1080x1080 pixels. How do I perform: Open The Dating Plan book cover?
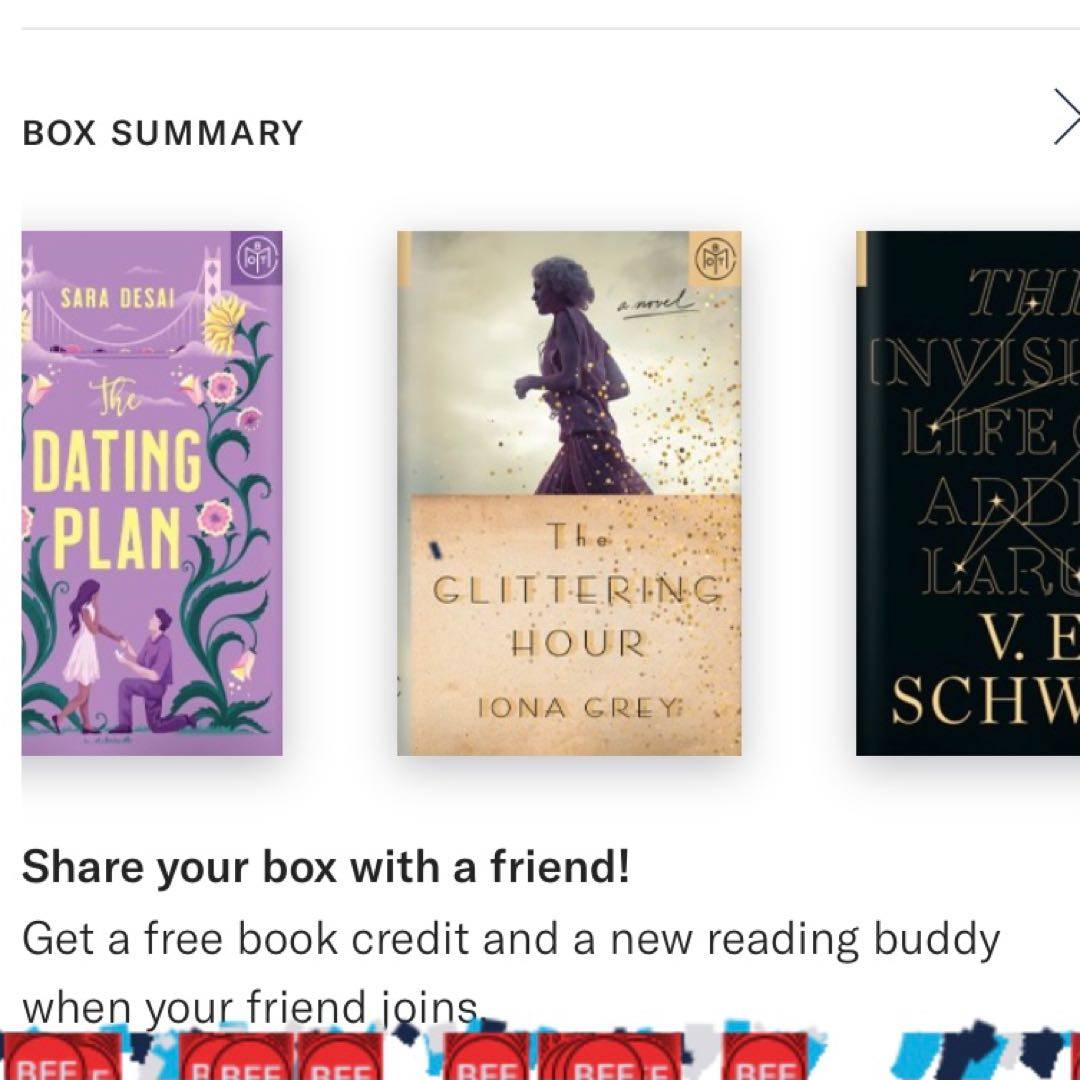coord(152,493)
